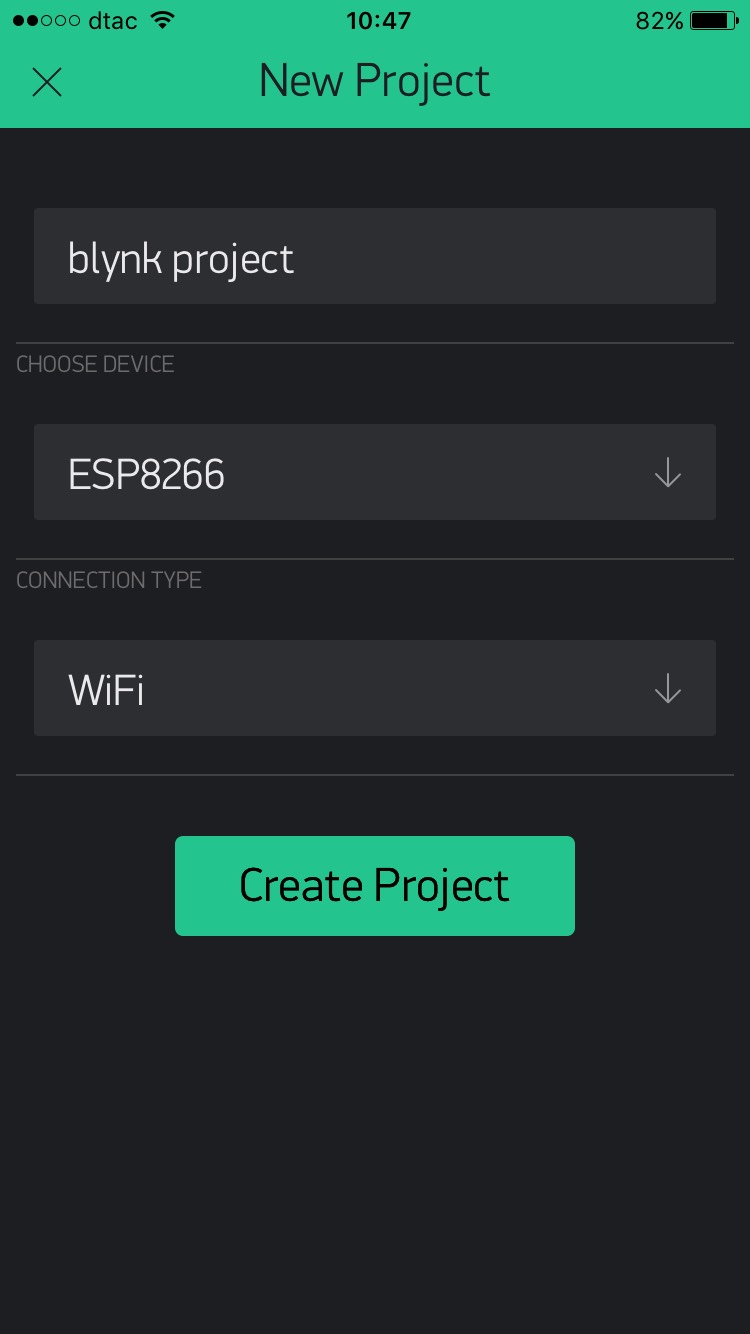This screenshot has height=1334, width=750.
Task: Select the project name field
Action: pos(375,256)
